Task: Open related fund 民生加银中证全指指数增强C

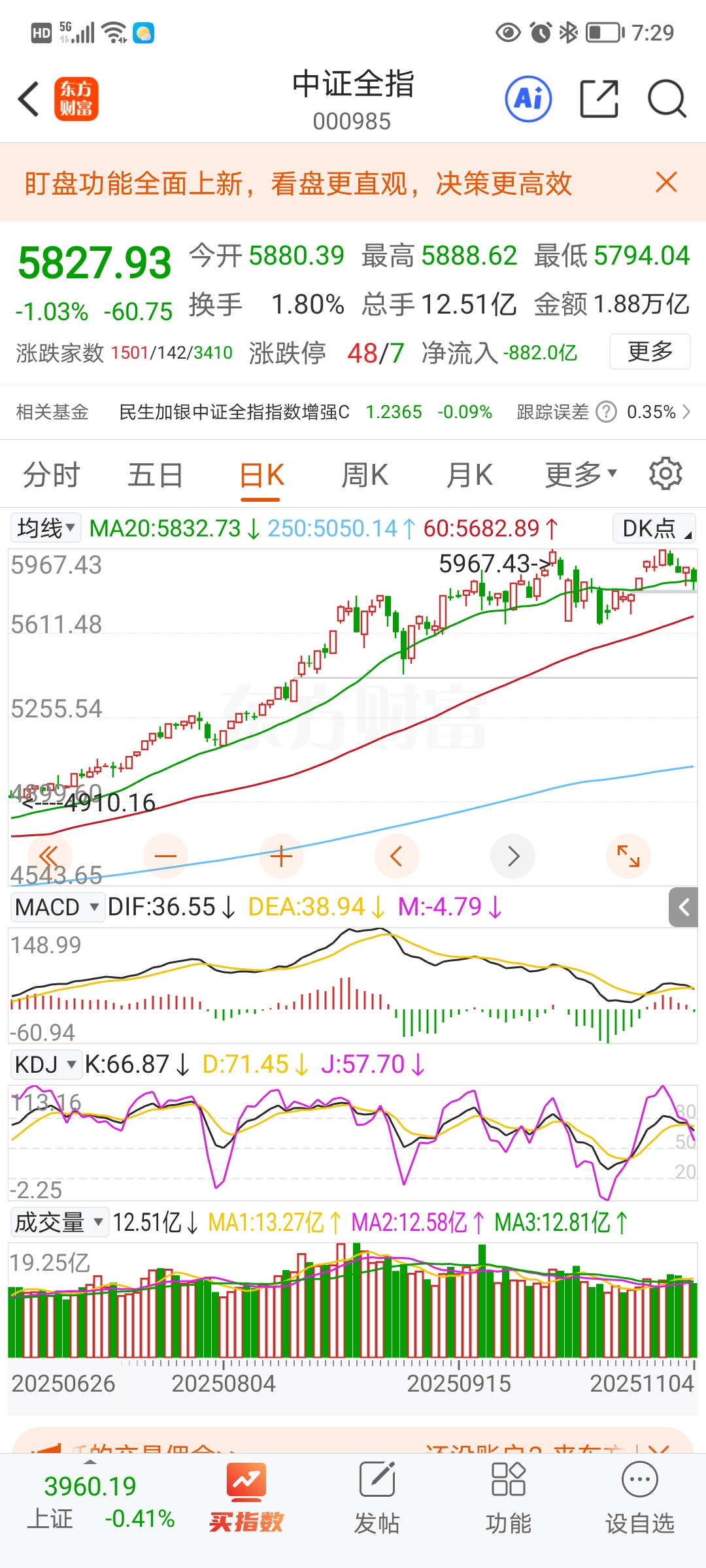Action: (x=234, y=412)
